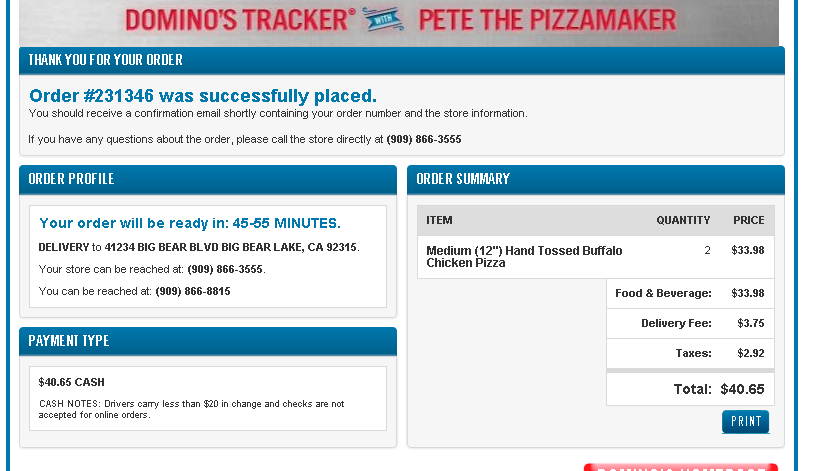Go to the Domino's homepage red button
The width and height of the screenshot is (822, 471).
[680, 466]
